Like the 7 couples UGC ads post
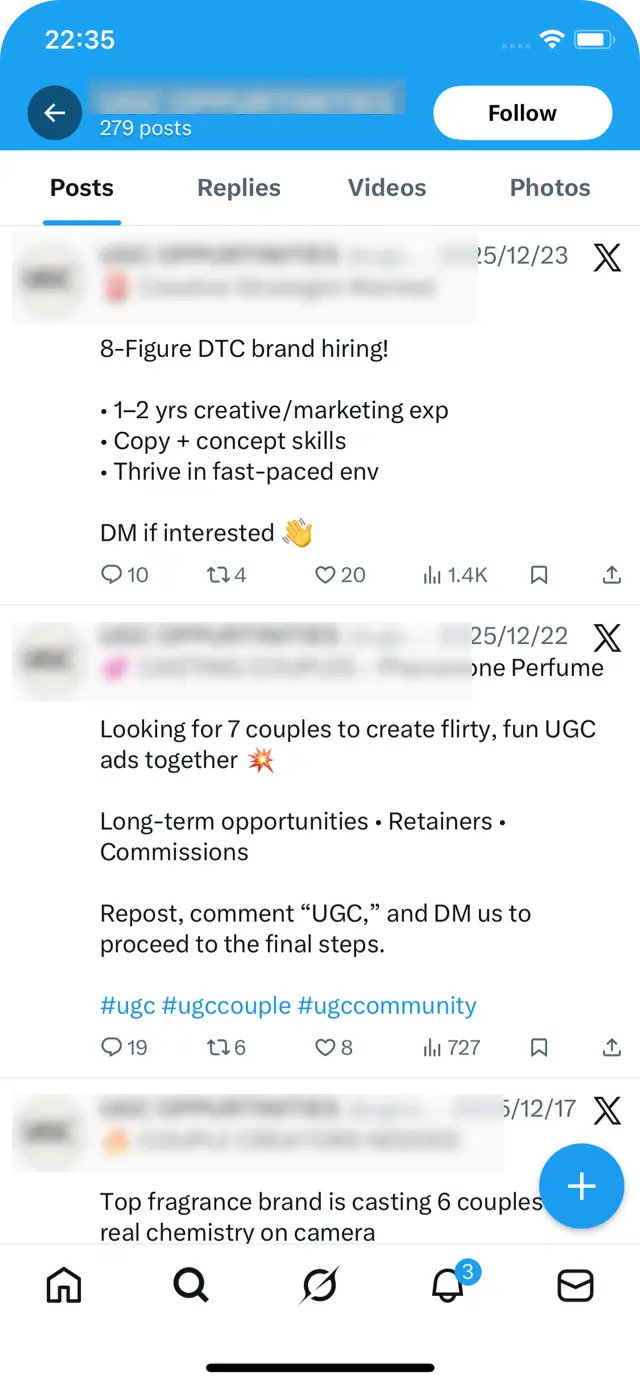The image size is (640, 1384). (325, 1048)
